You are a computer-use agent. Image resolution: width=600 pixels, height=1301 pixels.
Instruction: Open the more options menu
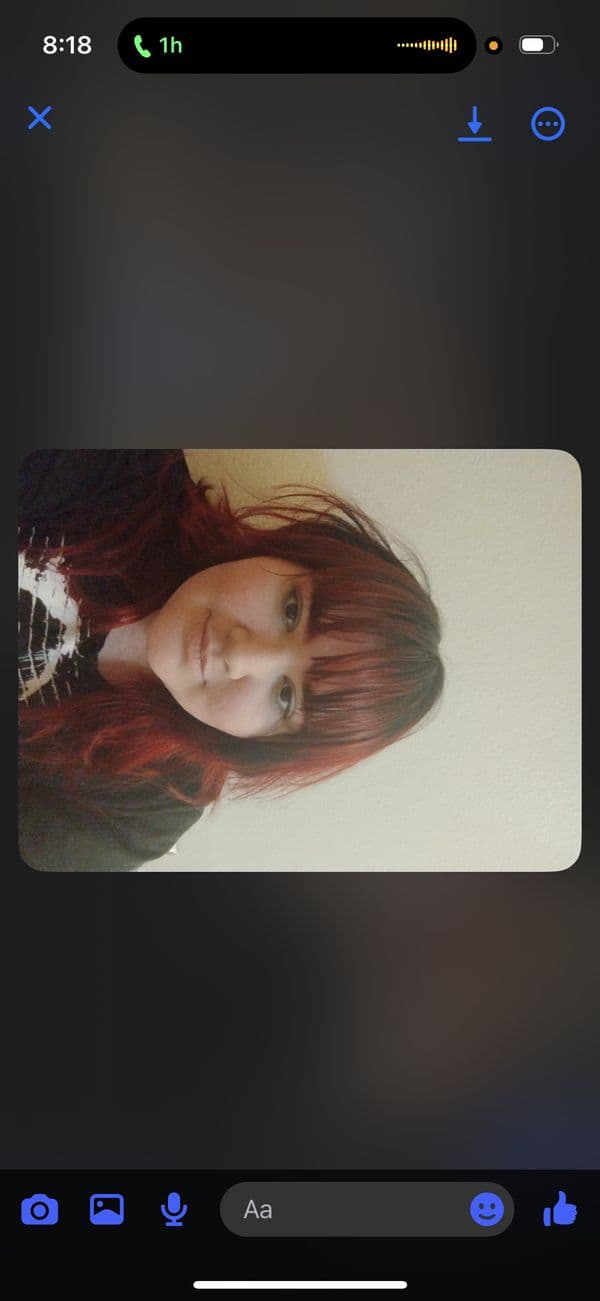pos(547,124)
